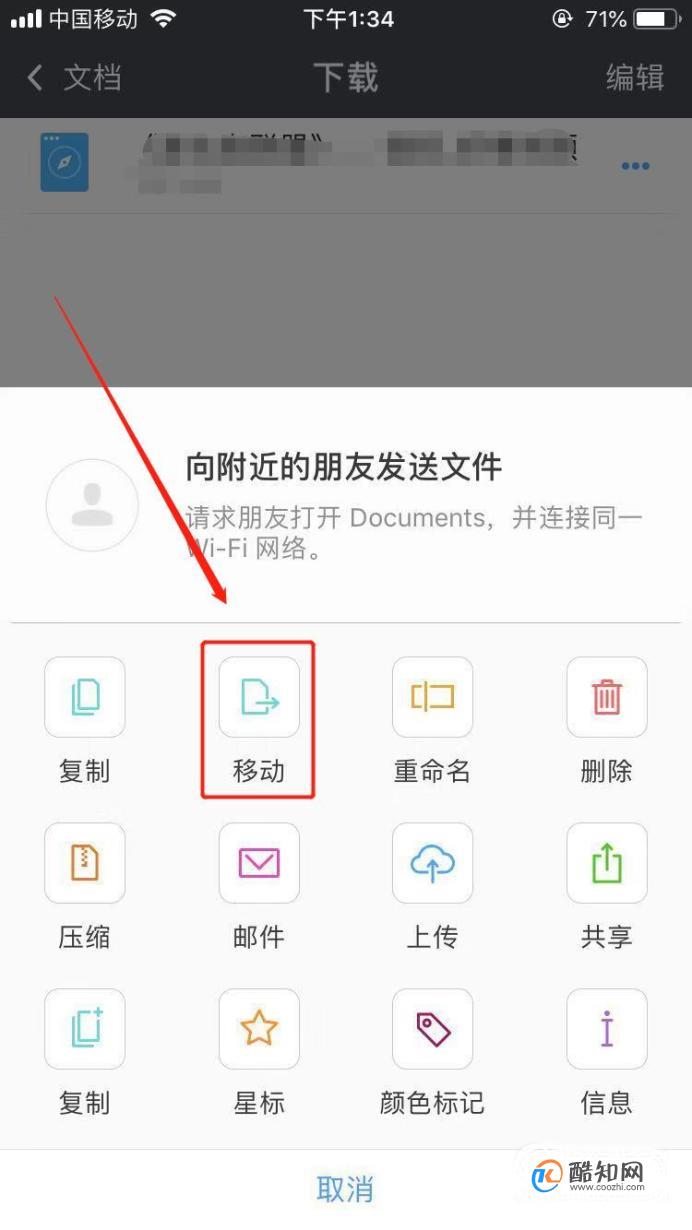The image size is (692, 1230).
Task: Compress the file using 压缩
Action: [x=85, y=864]
